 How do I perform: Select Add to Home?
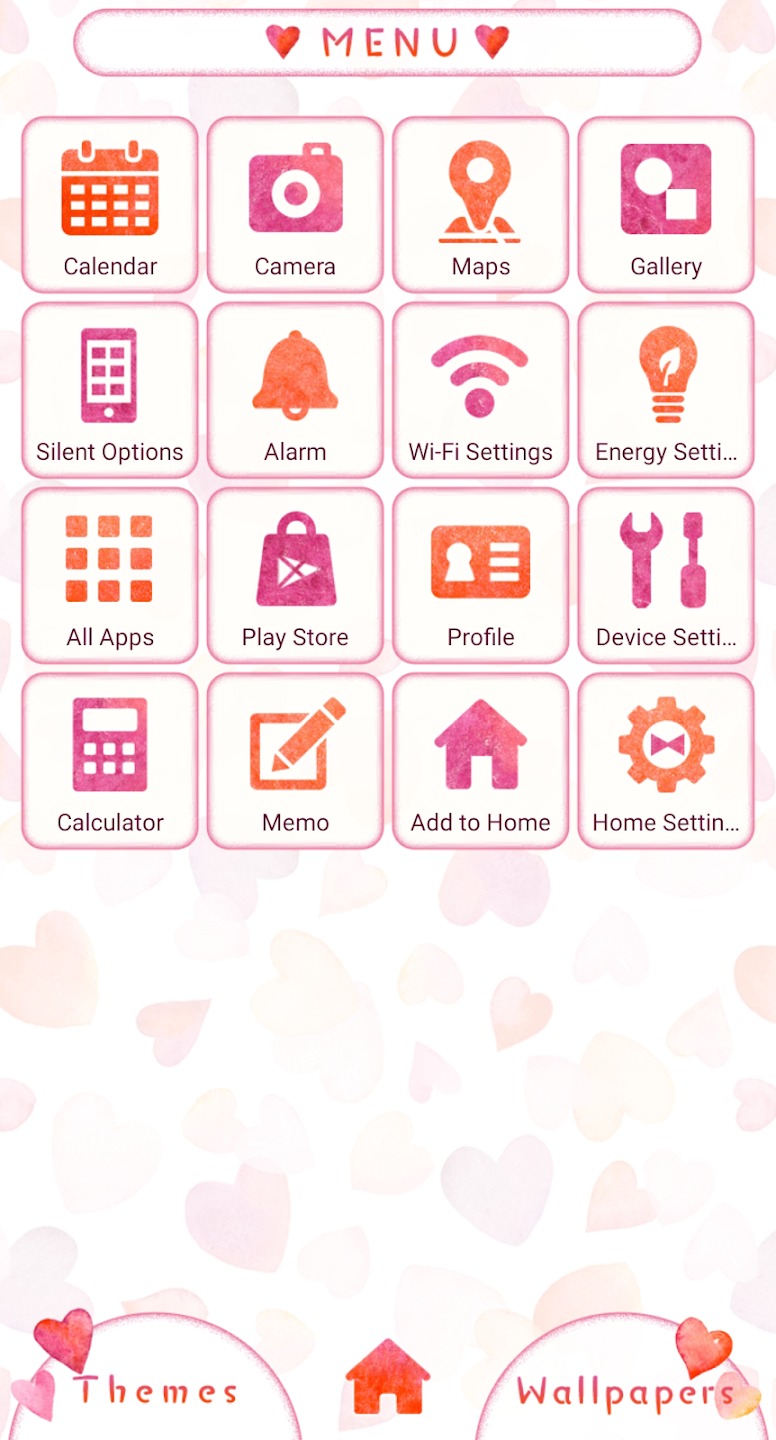click(481, 761)
